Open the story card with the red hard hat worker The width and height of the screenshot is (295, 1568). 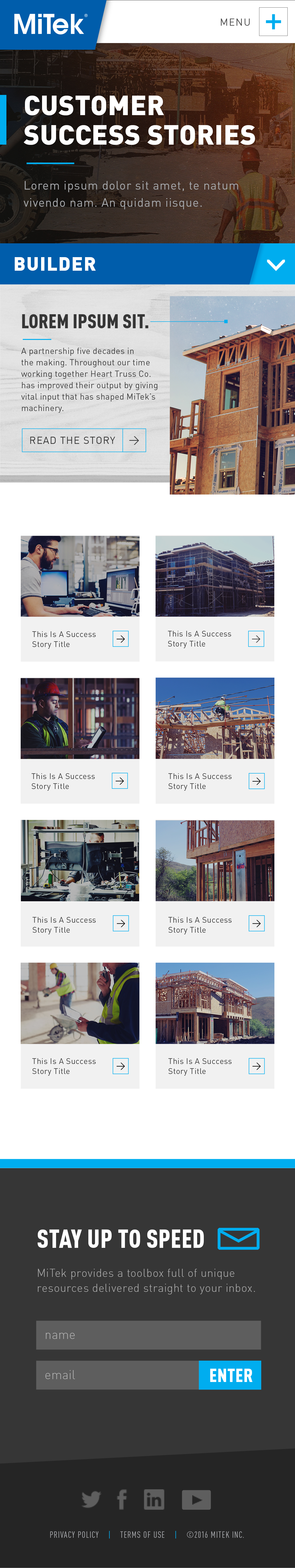[x=120, y=781]
